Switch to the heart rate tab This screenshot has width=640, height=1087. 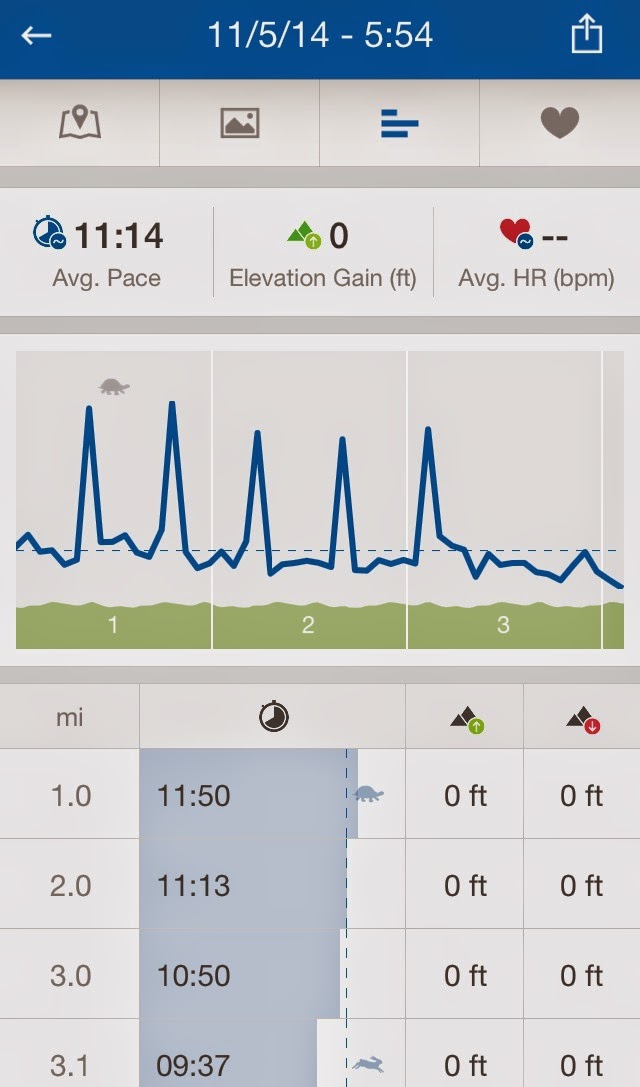[x=560, y=123]
